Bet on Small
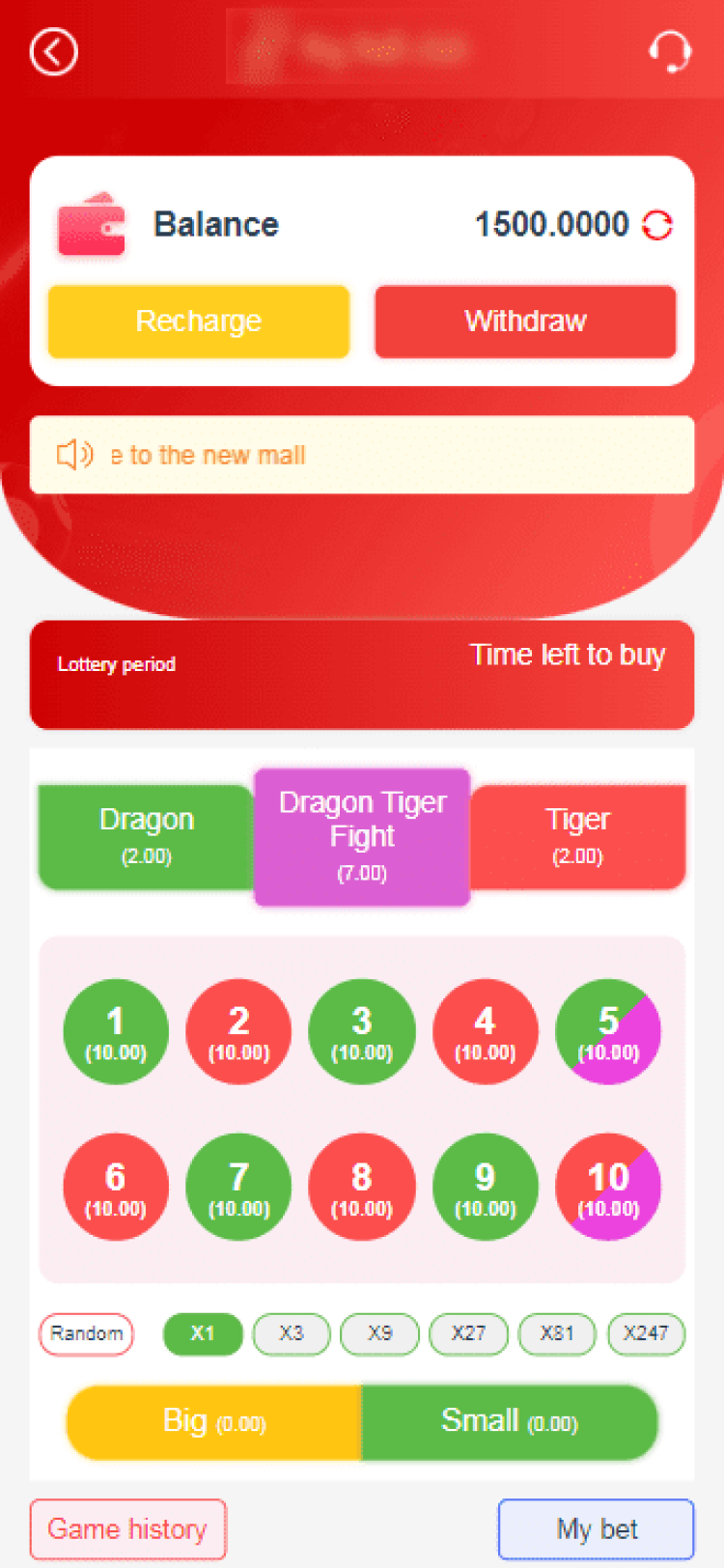724x1568 pixels. [510, 1422]
